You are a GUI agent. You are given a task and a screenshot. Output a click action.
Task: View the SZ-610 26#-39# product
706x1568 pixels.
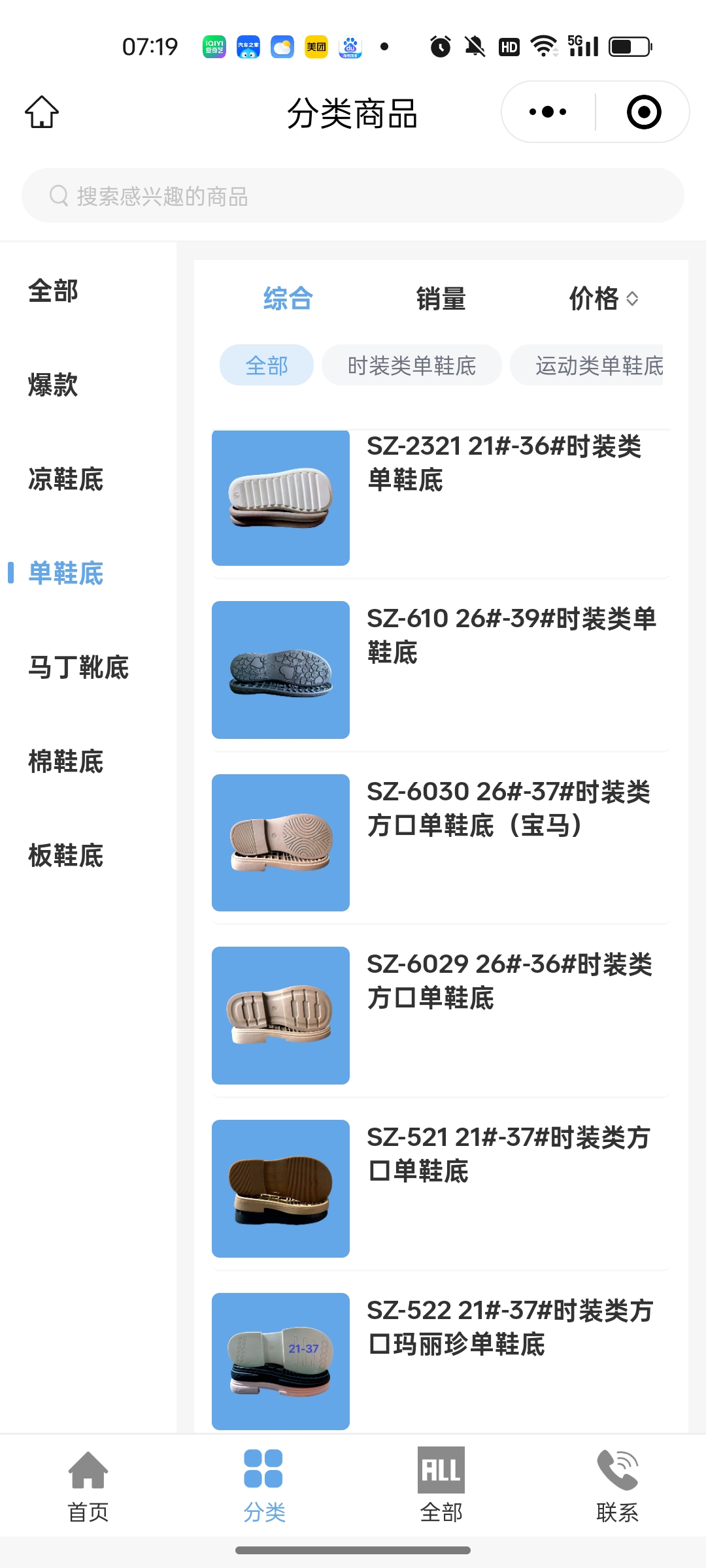pos(441,670)
